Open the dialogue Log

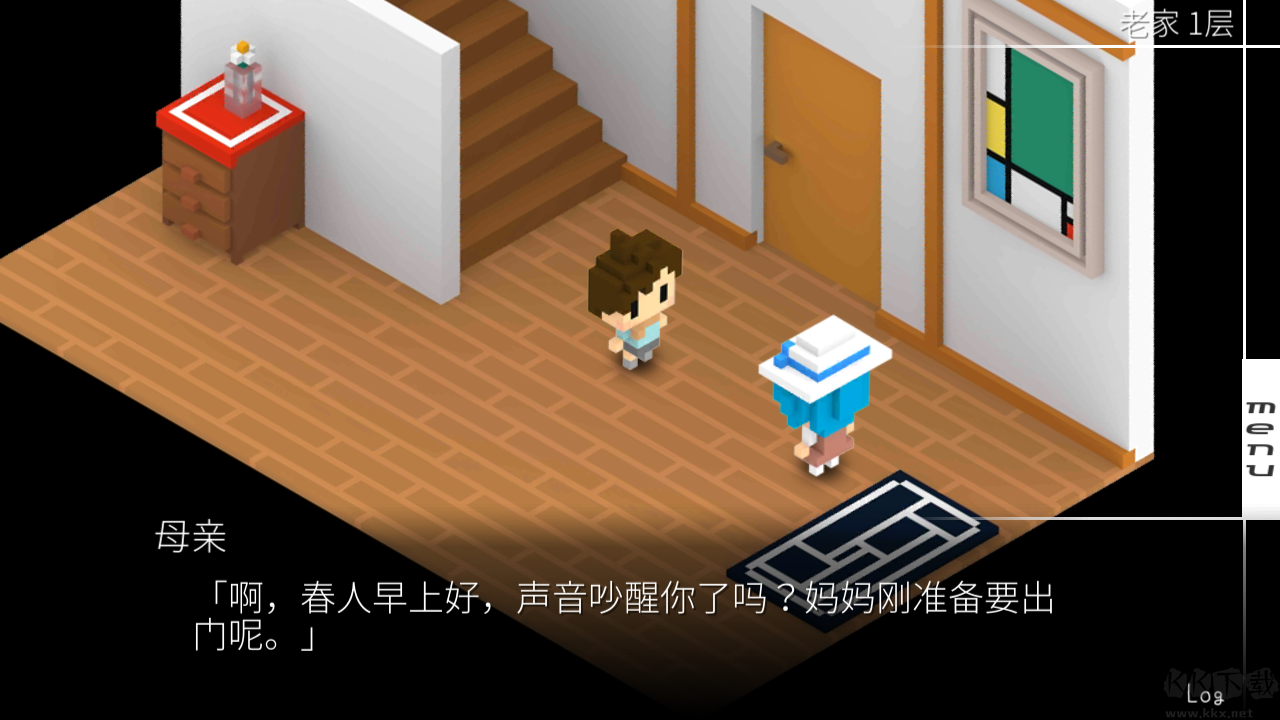[x=1204, y=695]
